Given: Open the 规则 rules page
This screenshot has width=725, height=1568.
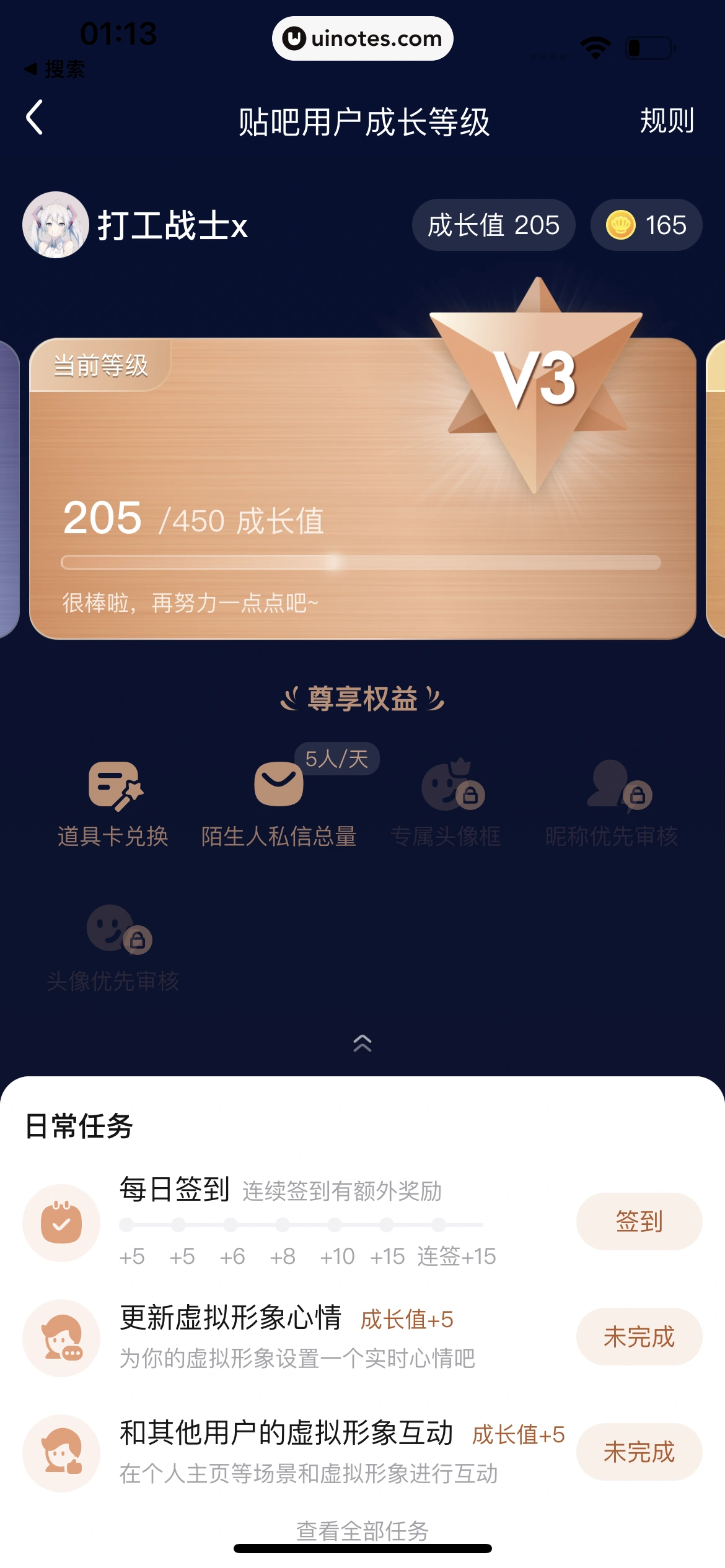Looking at the screenshot, I should [x=666, y=120].
